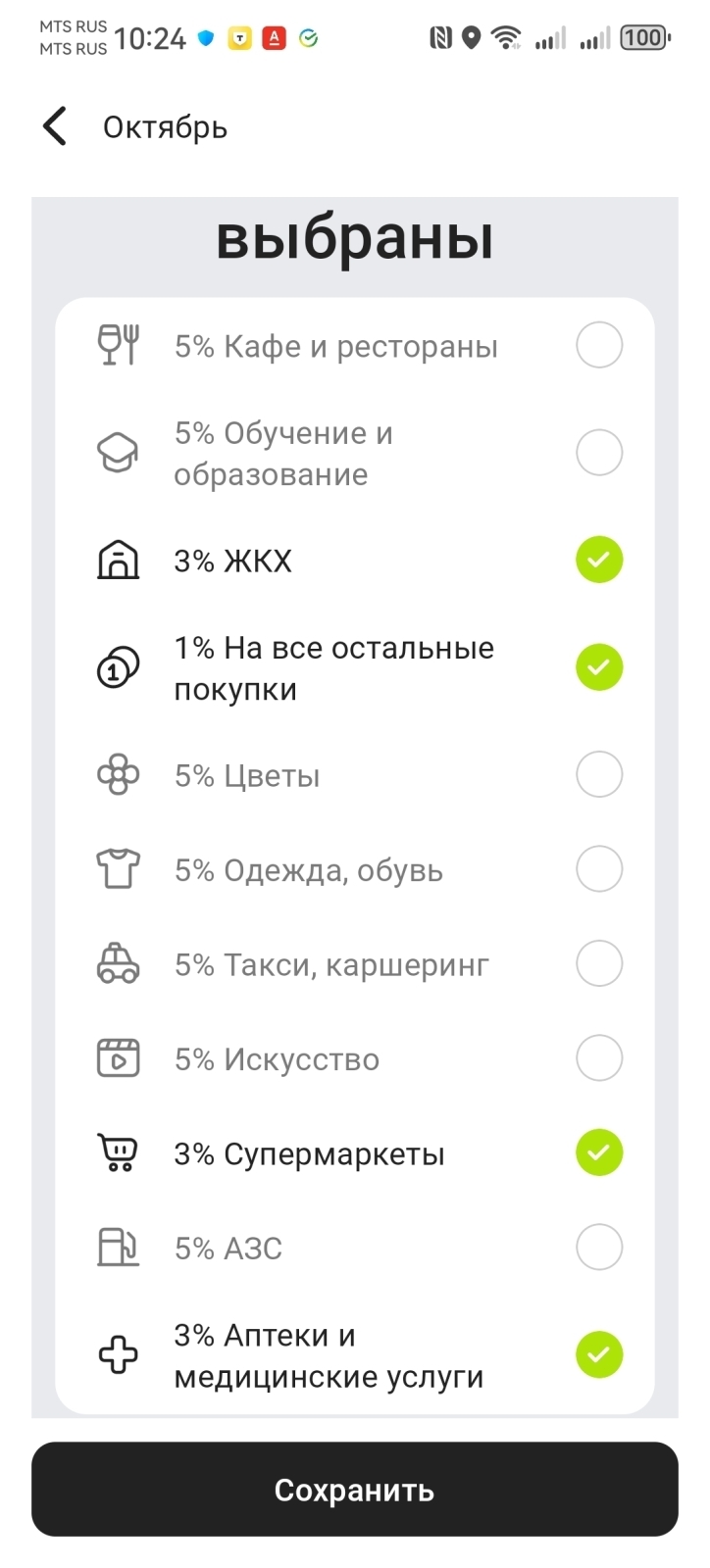Uncheck Аптеки и медицинские услуги

(599, 1355)
